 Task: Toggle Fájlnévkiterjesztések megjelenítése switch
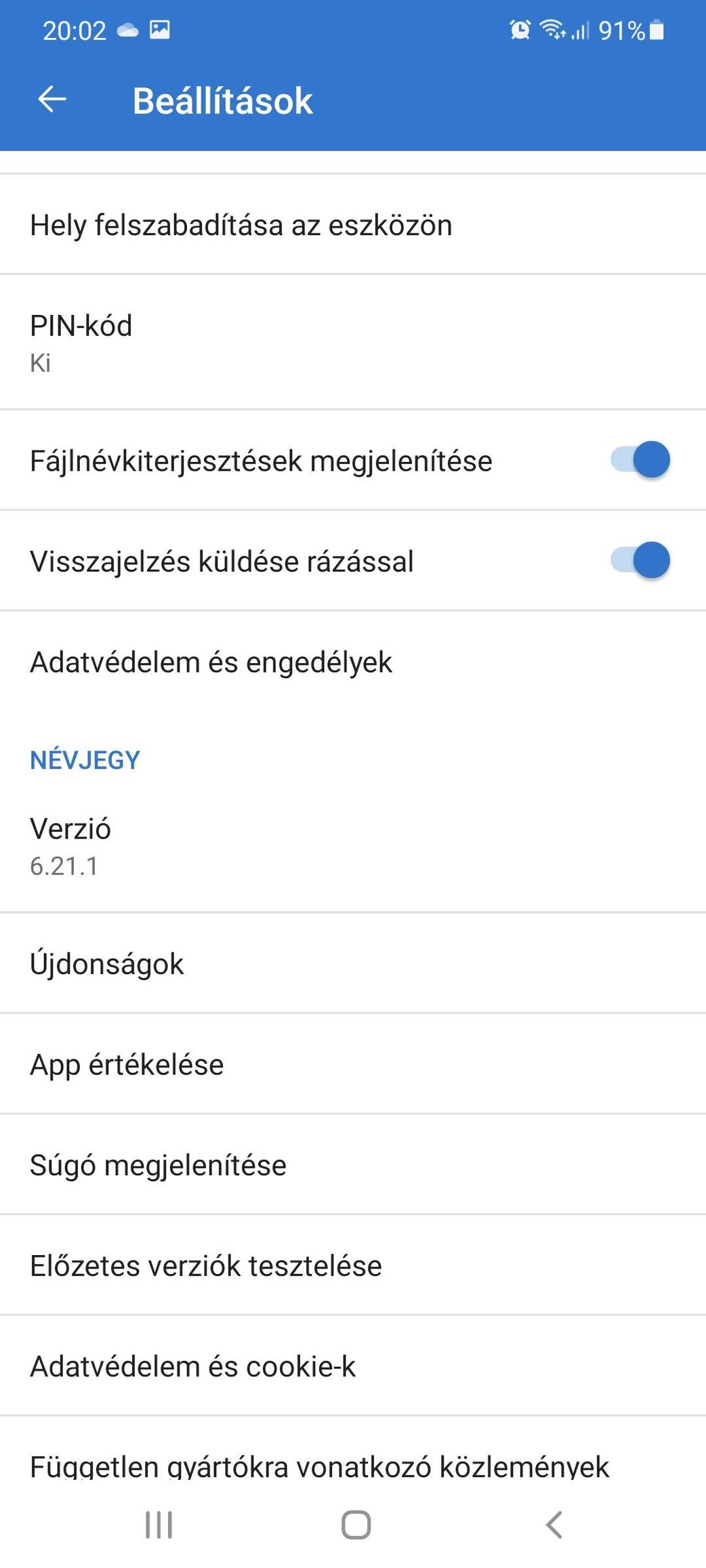click(x=640, y=460)
